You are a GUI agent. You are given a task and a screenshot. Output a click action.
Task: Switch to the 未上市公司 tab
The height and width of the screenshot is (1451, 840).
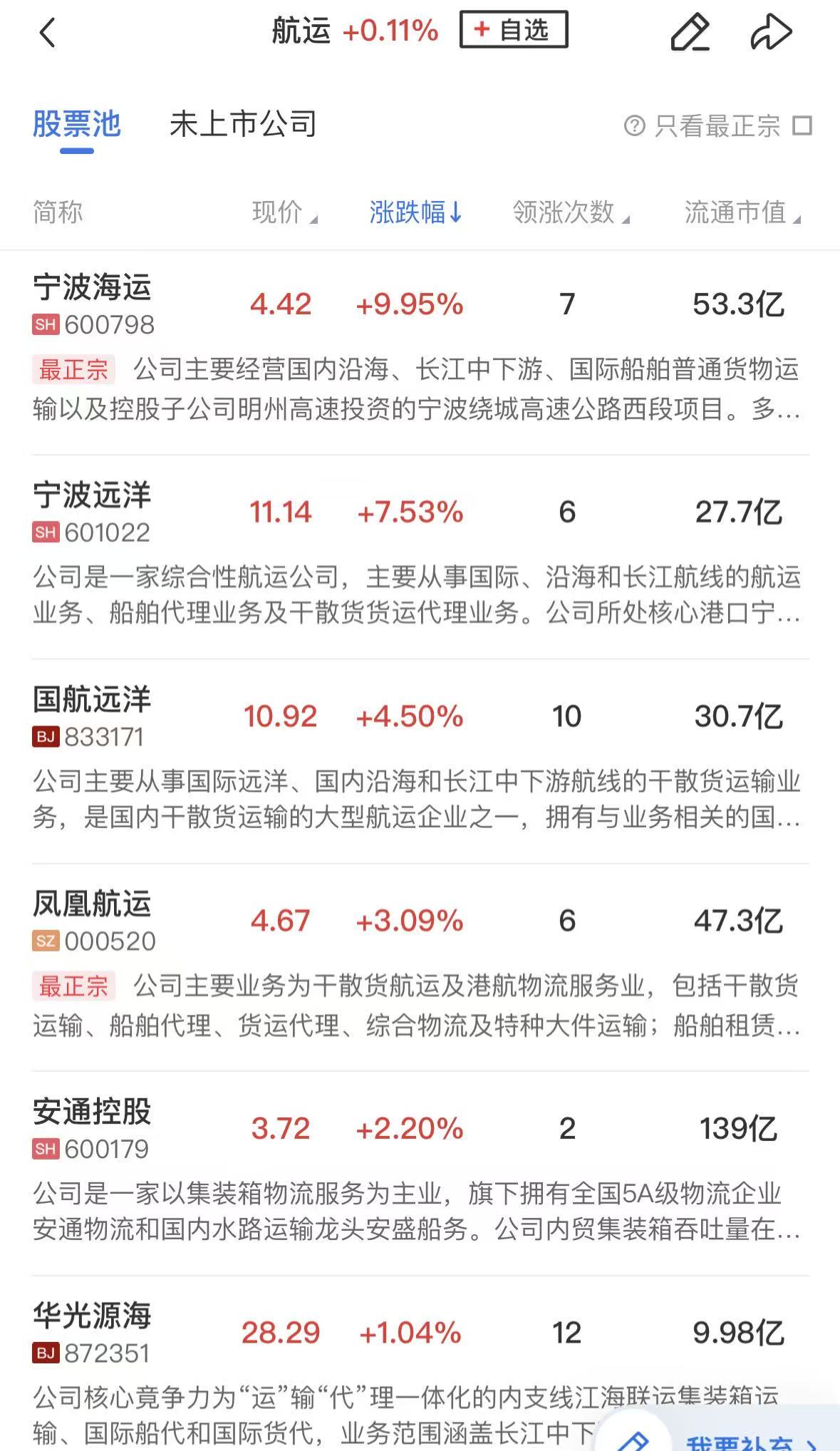[x=243, y=125]
